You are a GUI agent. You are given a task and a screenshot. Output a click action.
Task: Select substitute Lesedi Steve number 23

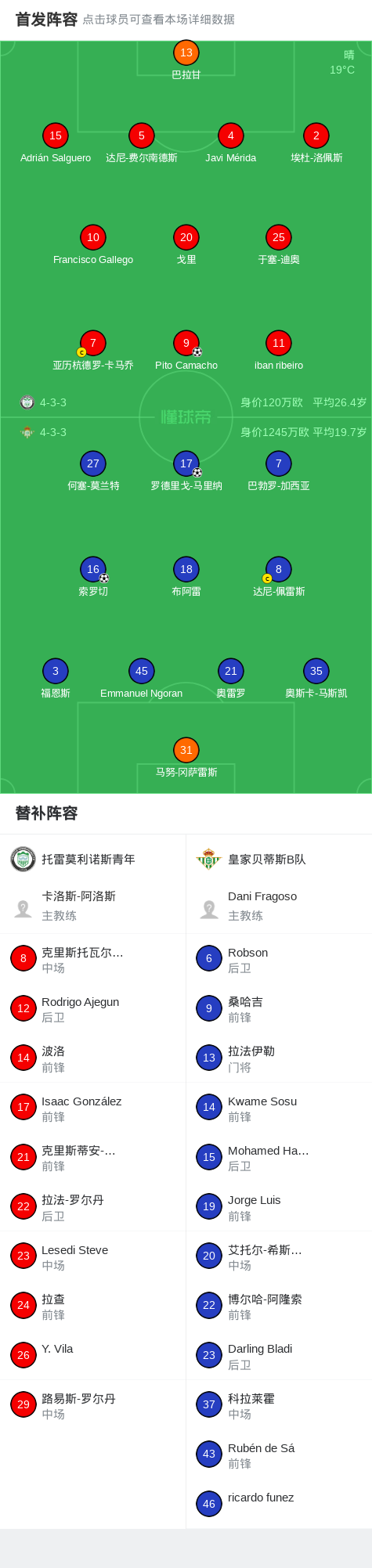(93, 1257)
